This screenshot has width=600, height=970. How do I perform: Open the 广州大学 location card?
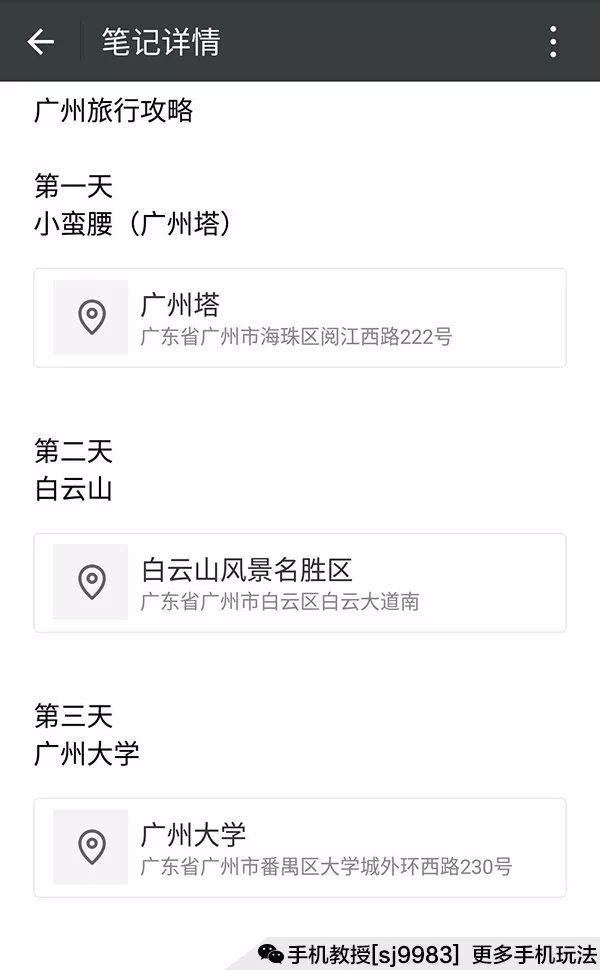300,848
